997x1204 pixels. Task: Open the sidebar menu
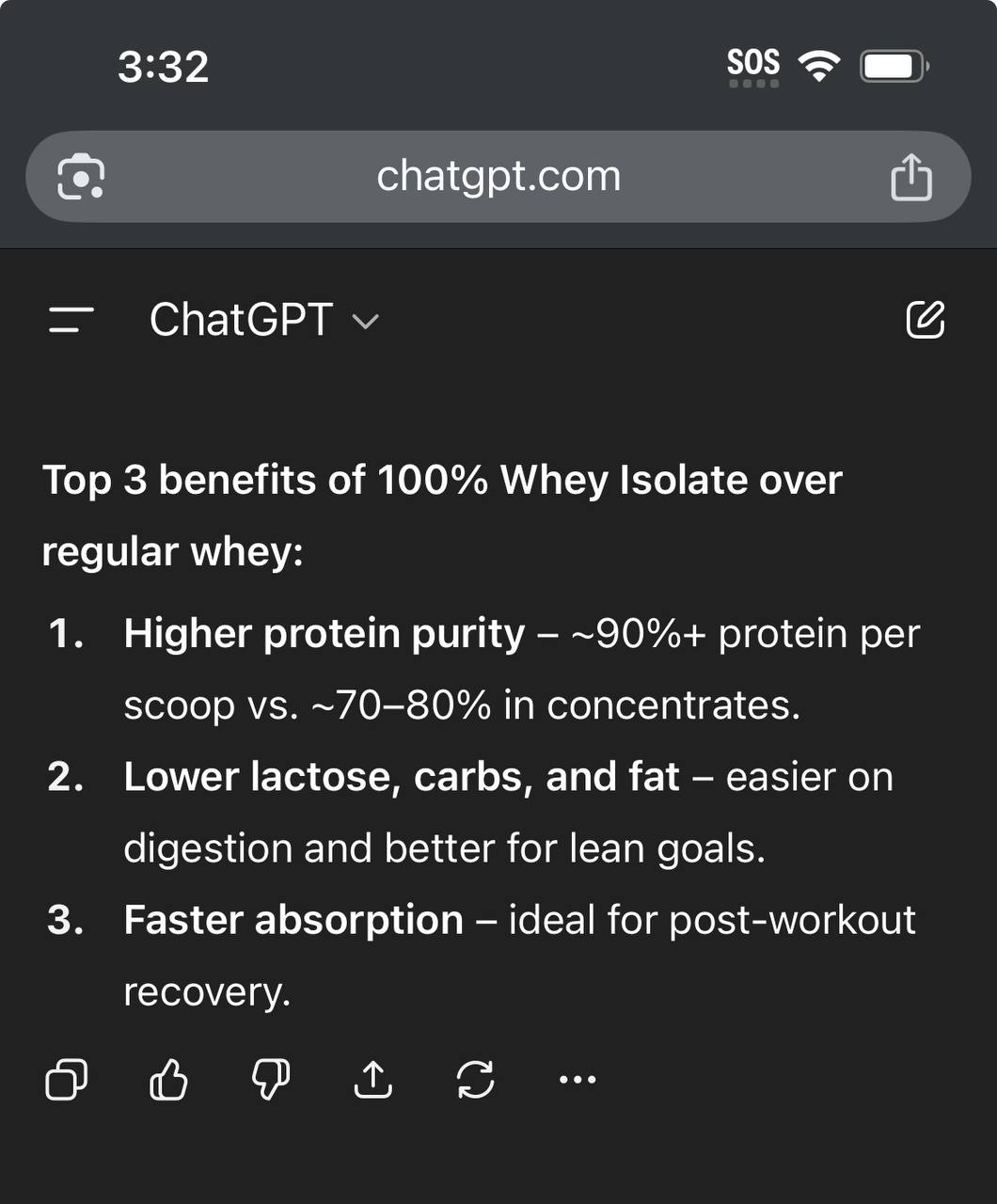point(71,320)
